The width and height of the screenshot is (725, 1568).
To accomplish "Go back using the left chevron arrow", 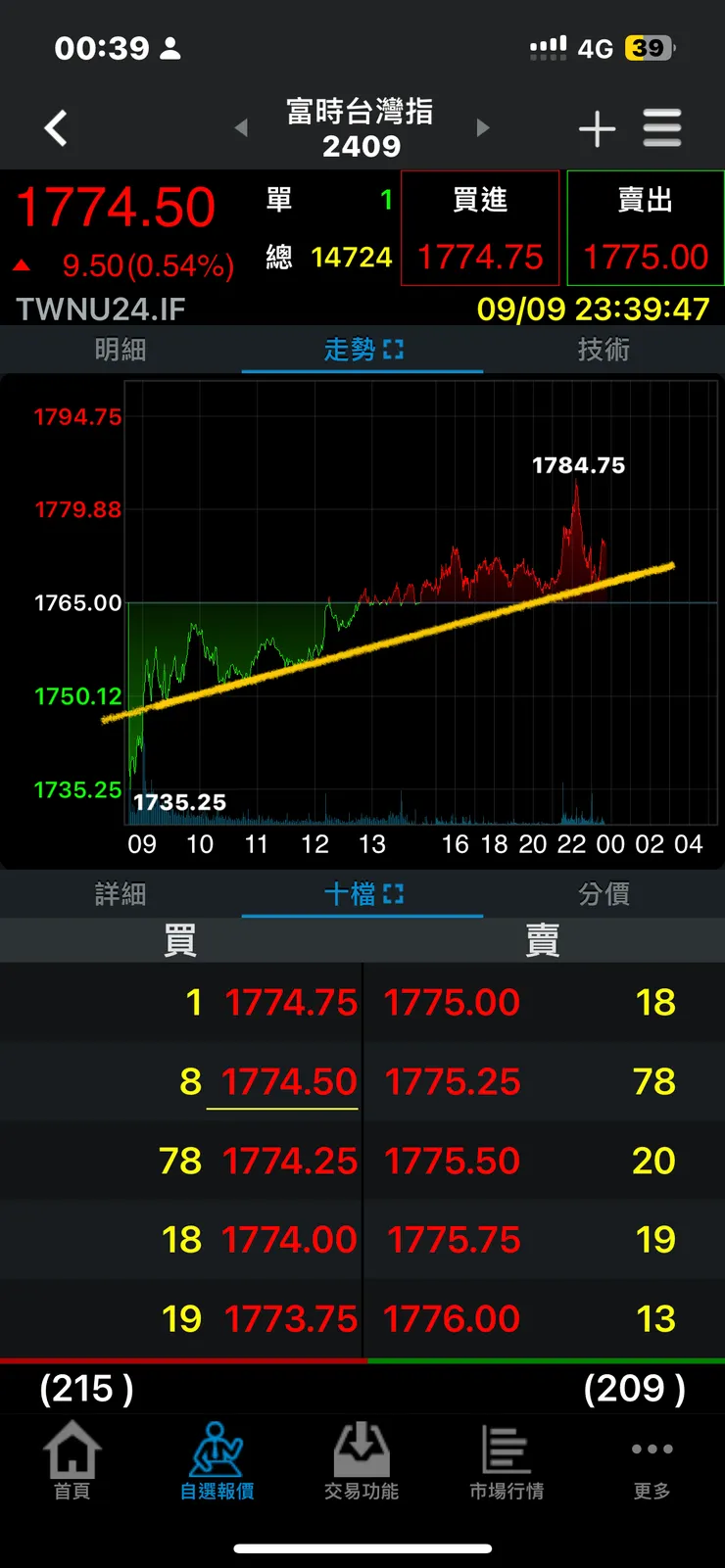I will tap(56, 127).
